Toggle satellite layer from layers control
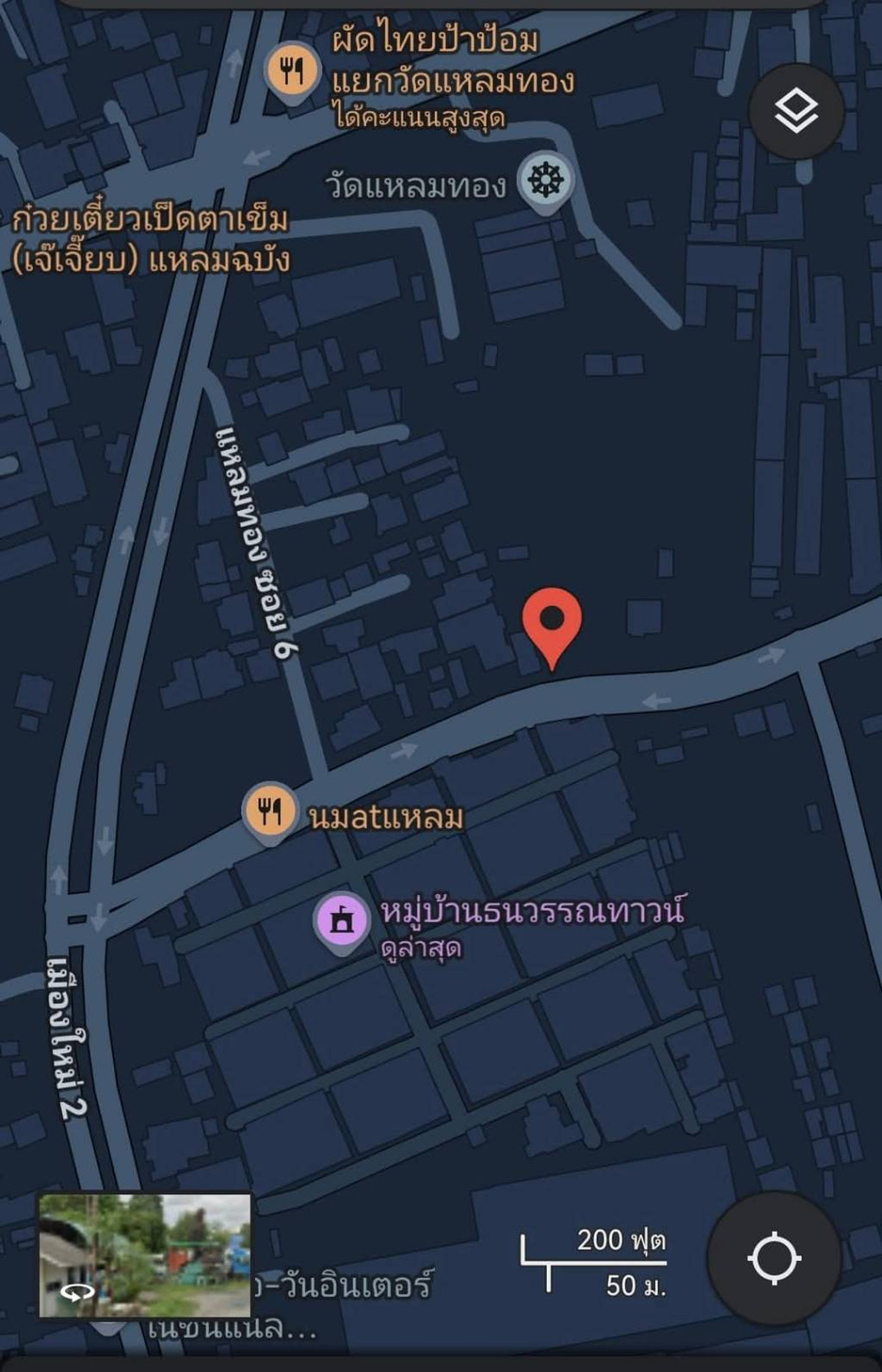Screen dimensions: 882x1372 coord(797,112)
